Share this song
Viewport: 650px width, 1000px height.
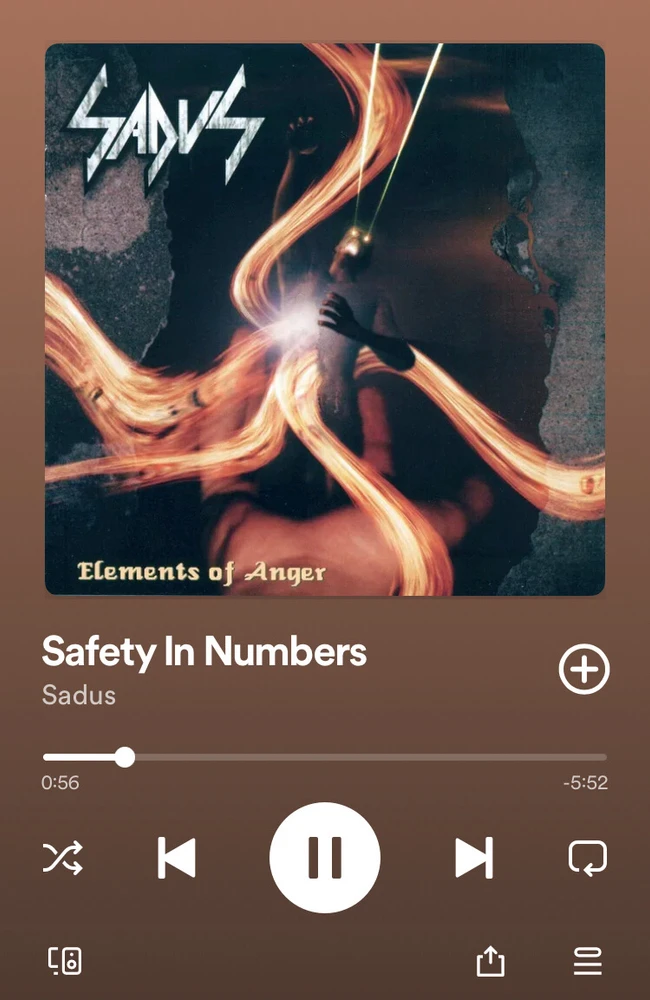(490, 962)
